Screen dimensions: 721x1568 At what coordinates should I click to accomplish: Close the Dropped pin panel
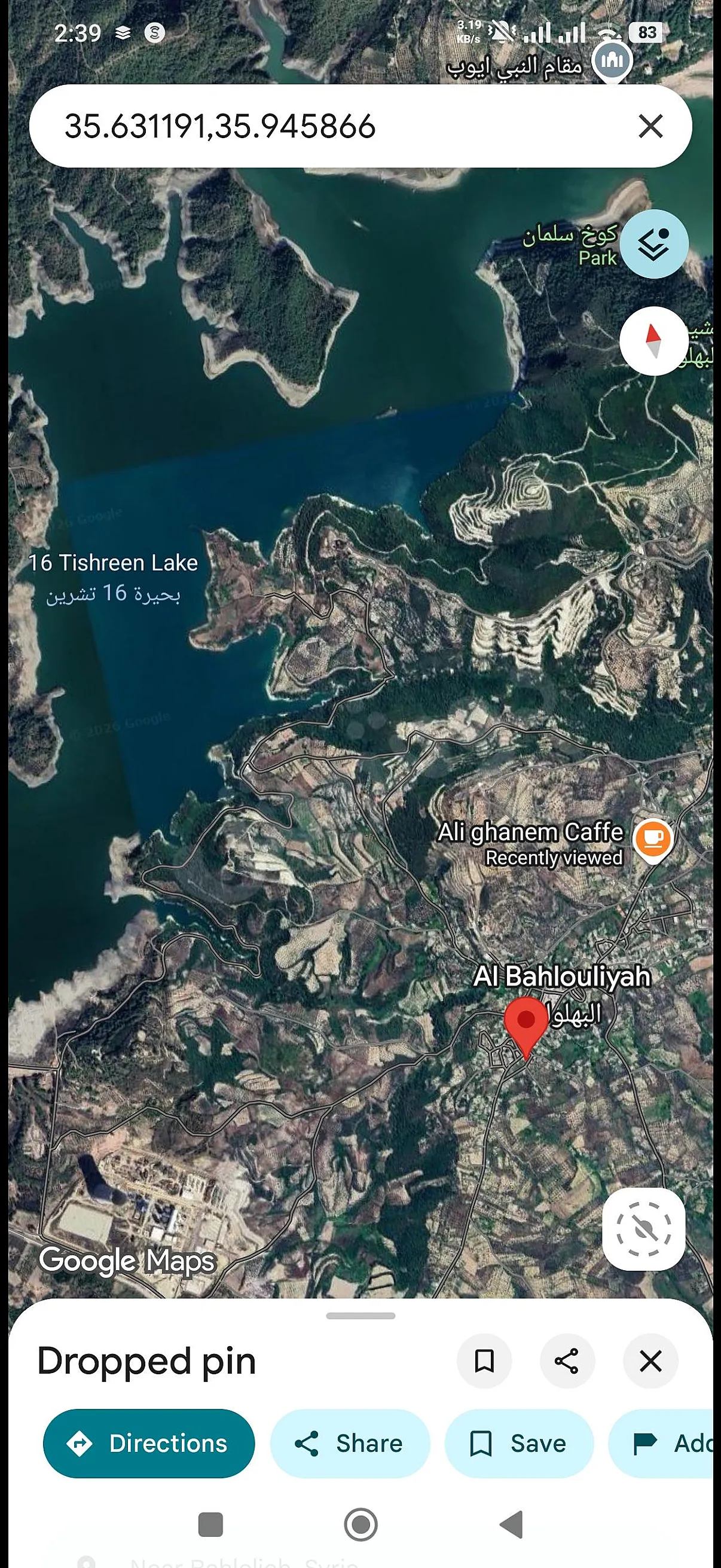pos(650,1361)
